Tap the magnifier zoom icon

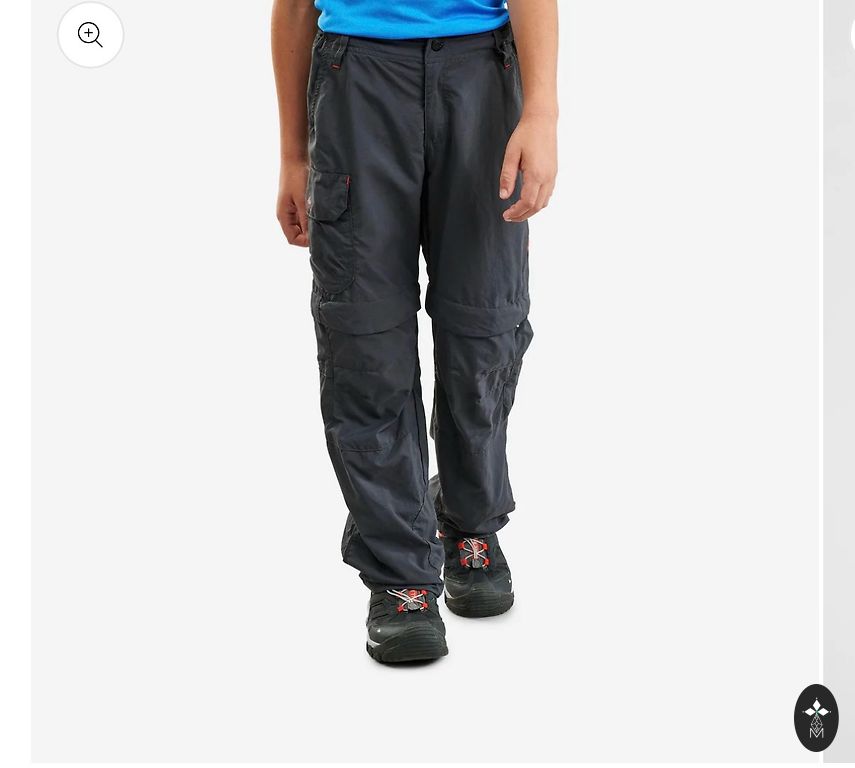coord(90,35)
